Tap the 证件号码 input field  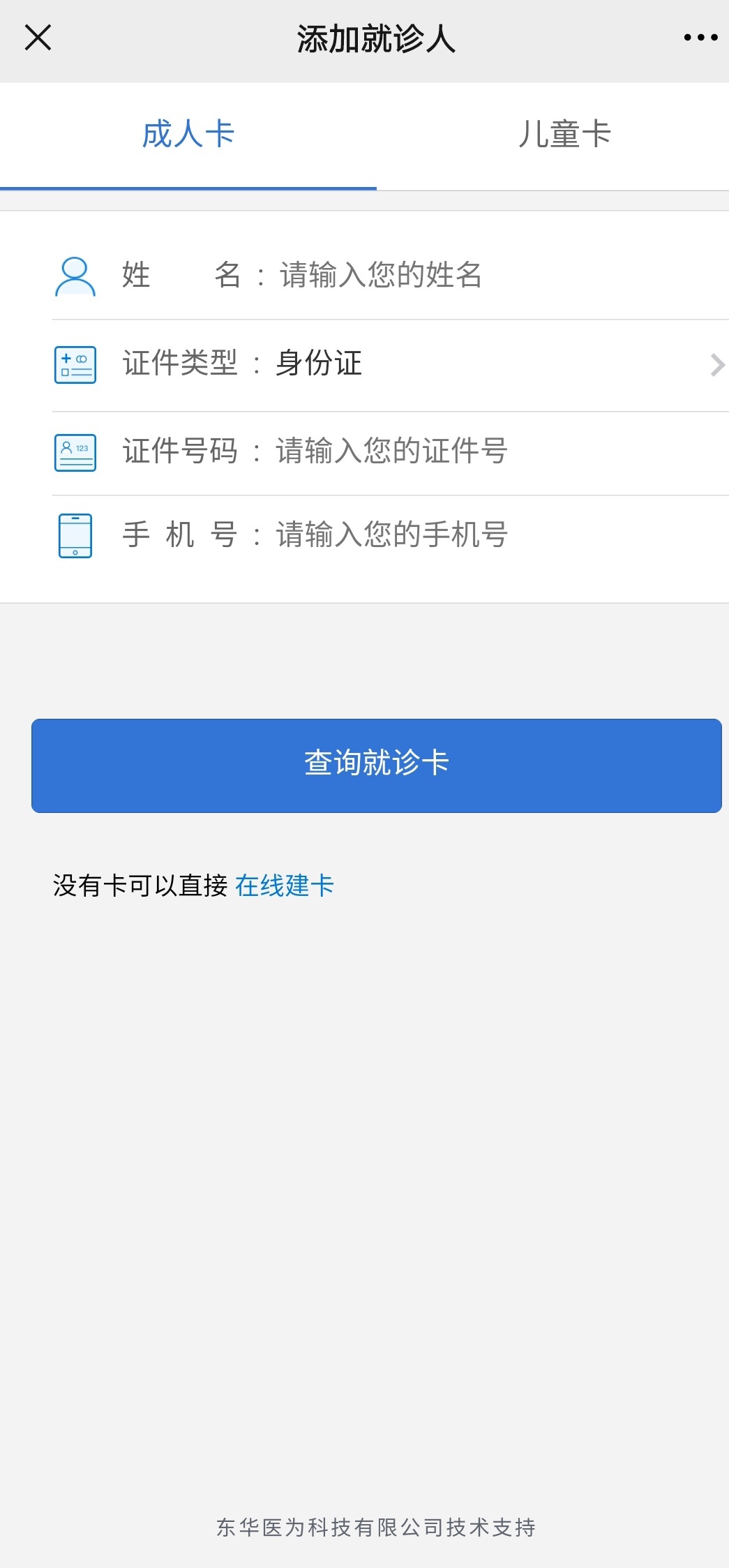tap(488, 451)
